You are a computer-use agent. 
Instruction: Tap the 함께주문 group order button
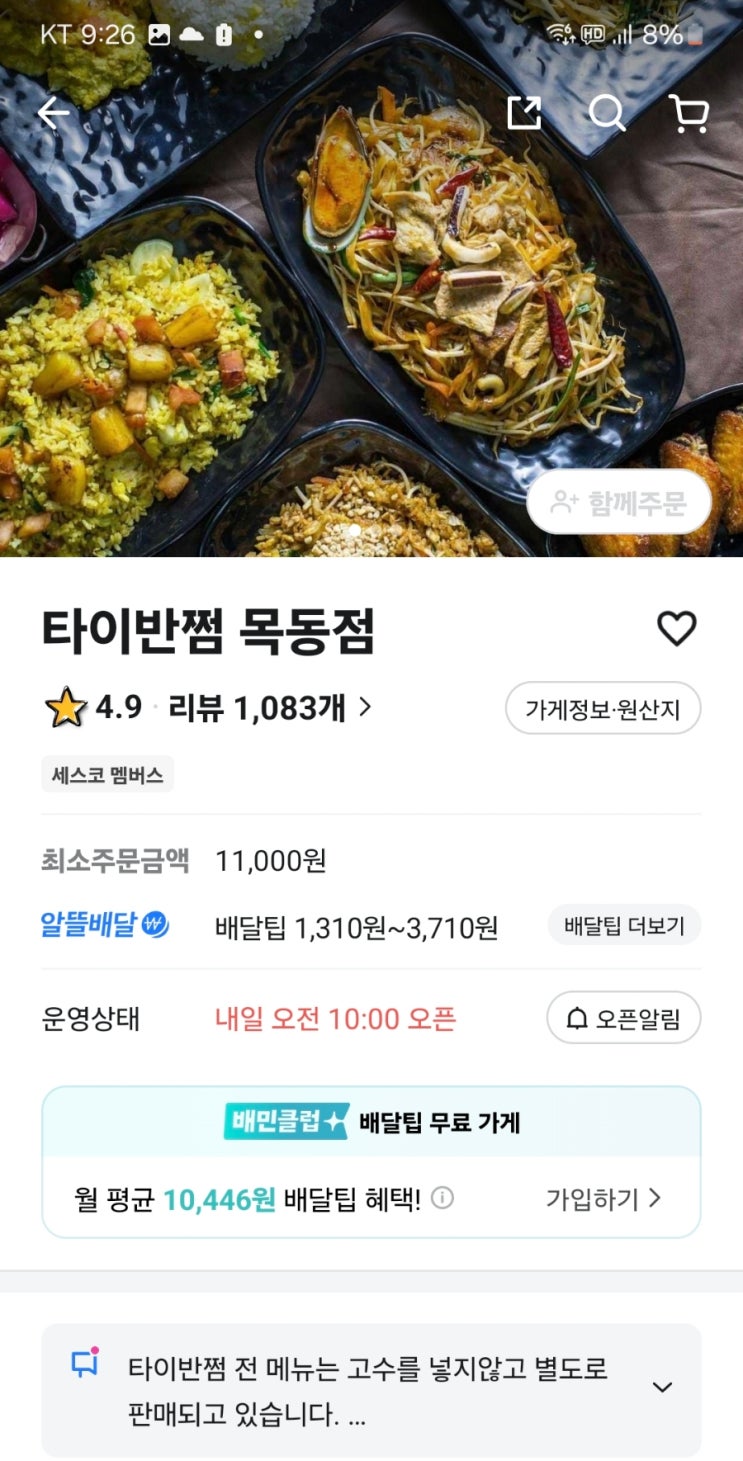pos(619,502)
